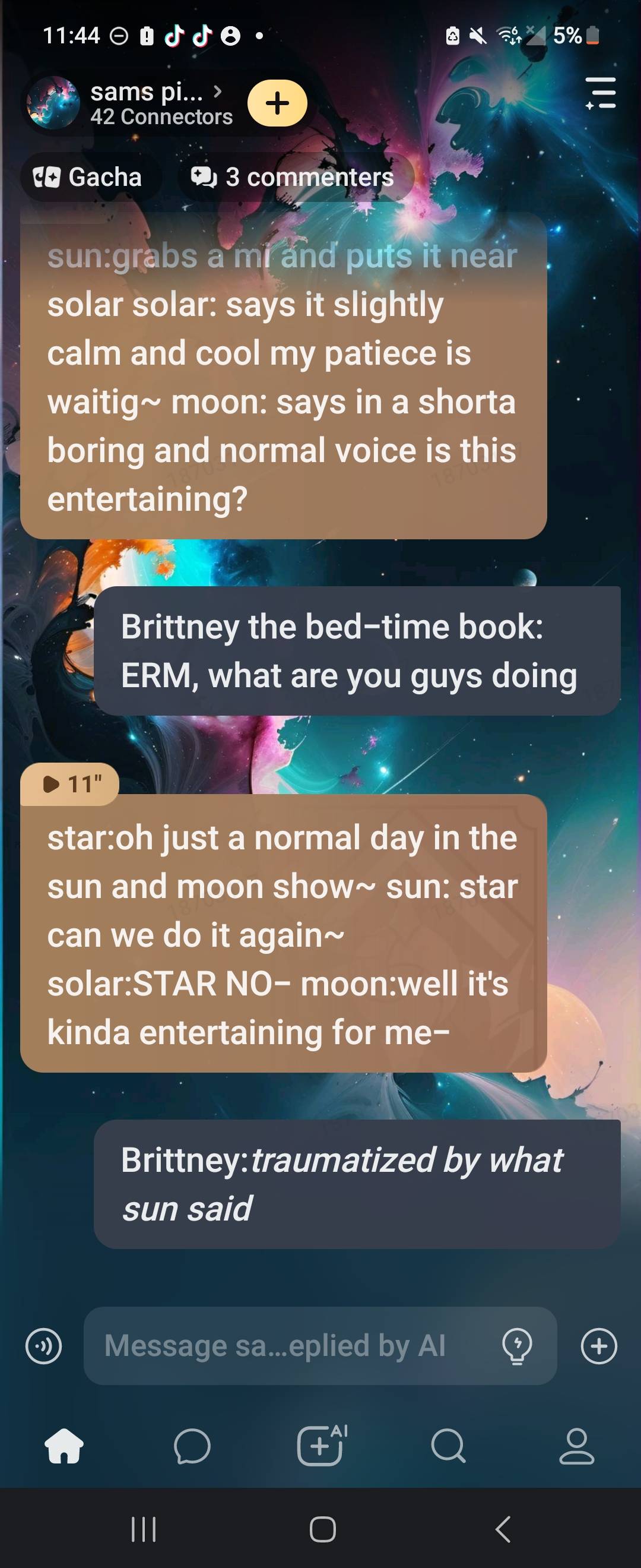Viewport: 641px width, 1568px height.
Task: Tap the yellow plus connect button
Action: [277, 103]
